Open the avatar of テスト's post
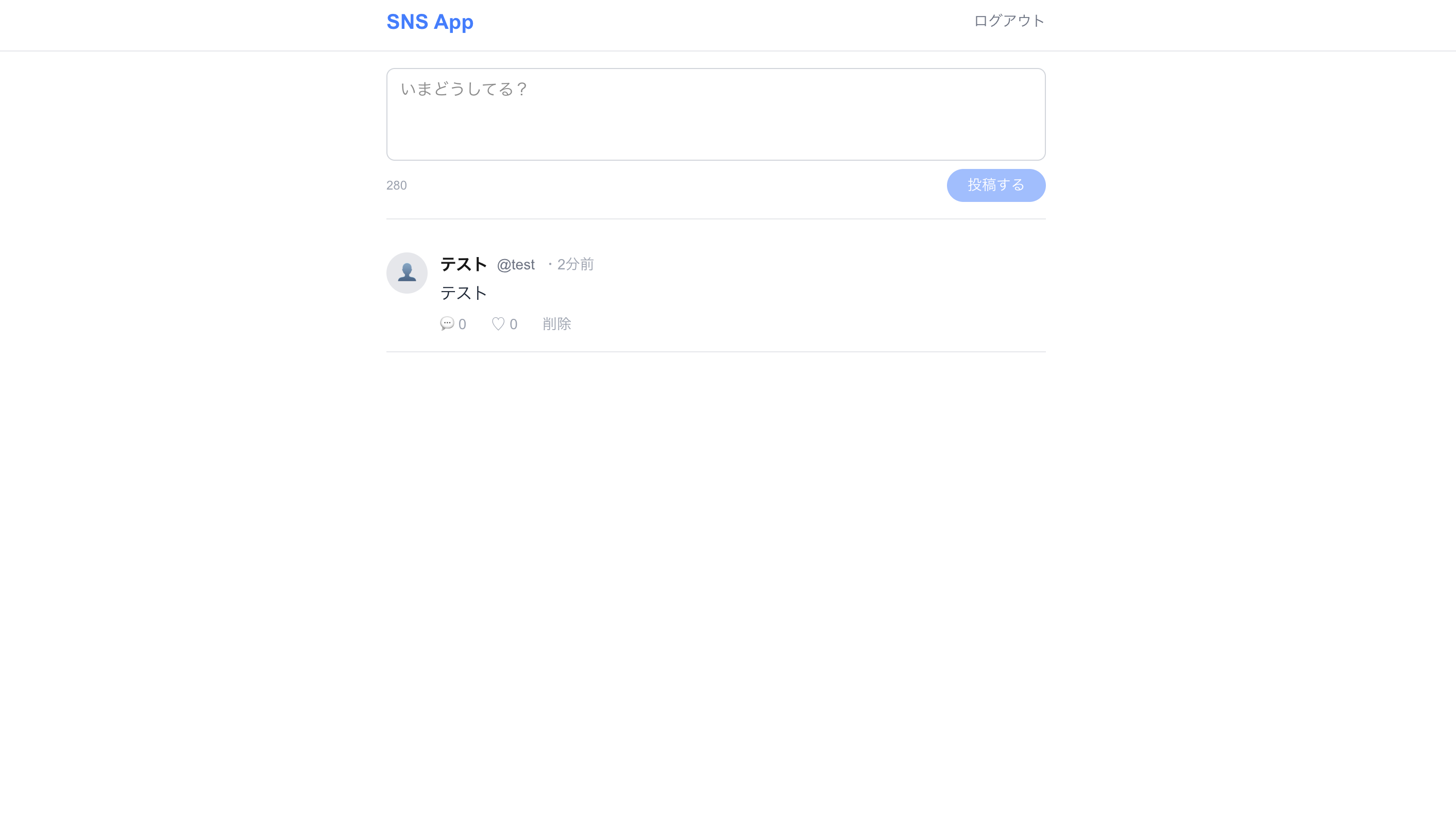Screen dimensions: 1456x818 pos(407,273)
